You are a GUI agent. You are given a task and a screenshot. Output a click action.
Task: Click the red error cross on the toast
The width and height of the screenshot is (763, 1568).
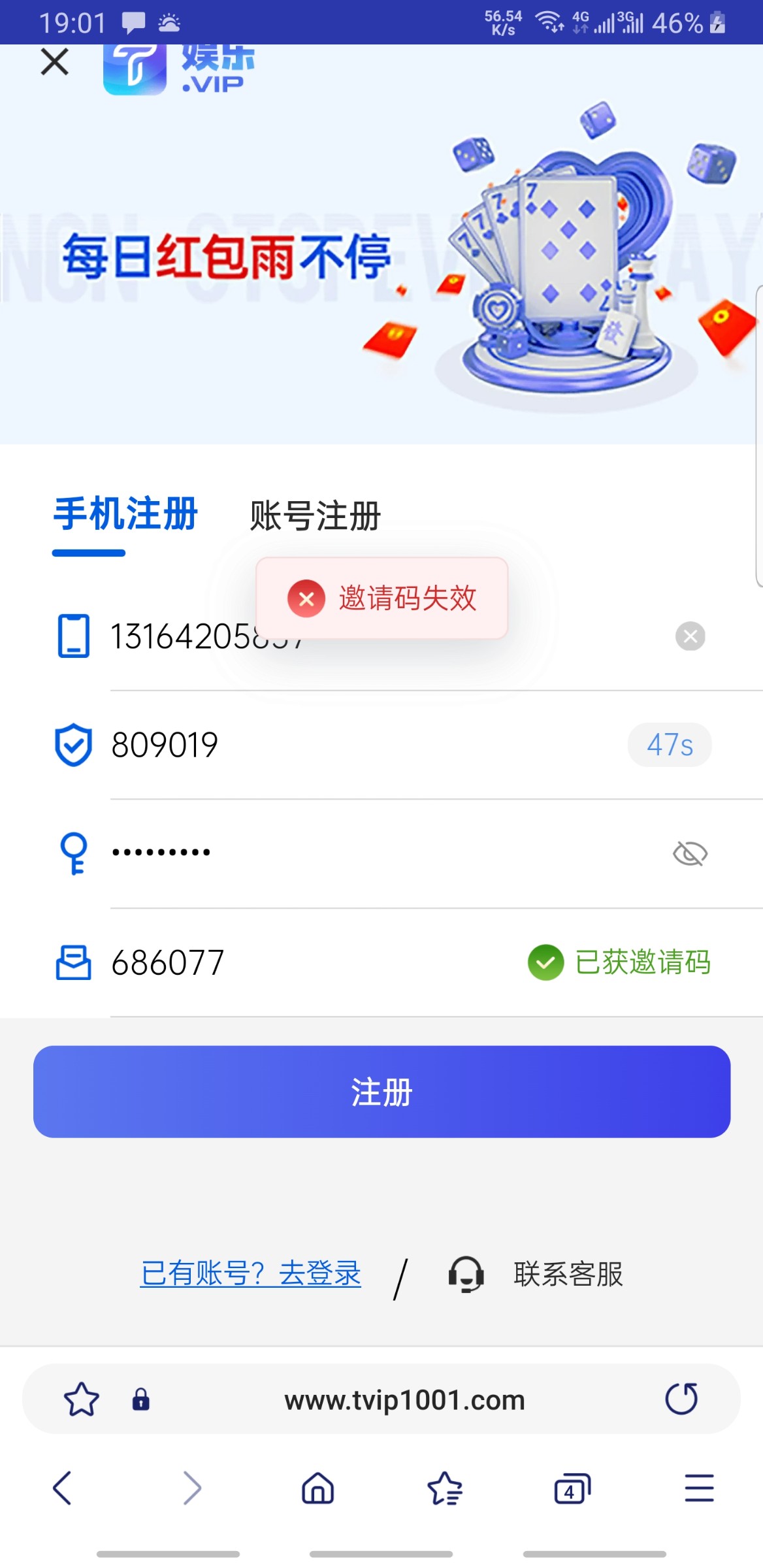click(x=306, y=598)
